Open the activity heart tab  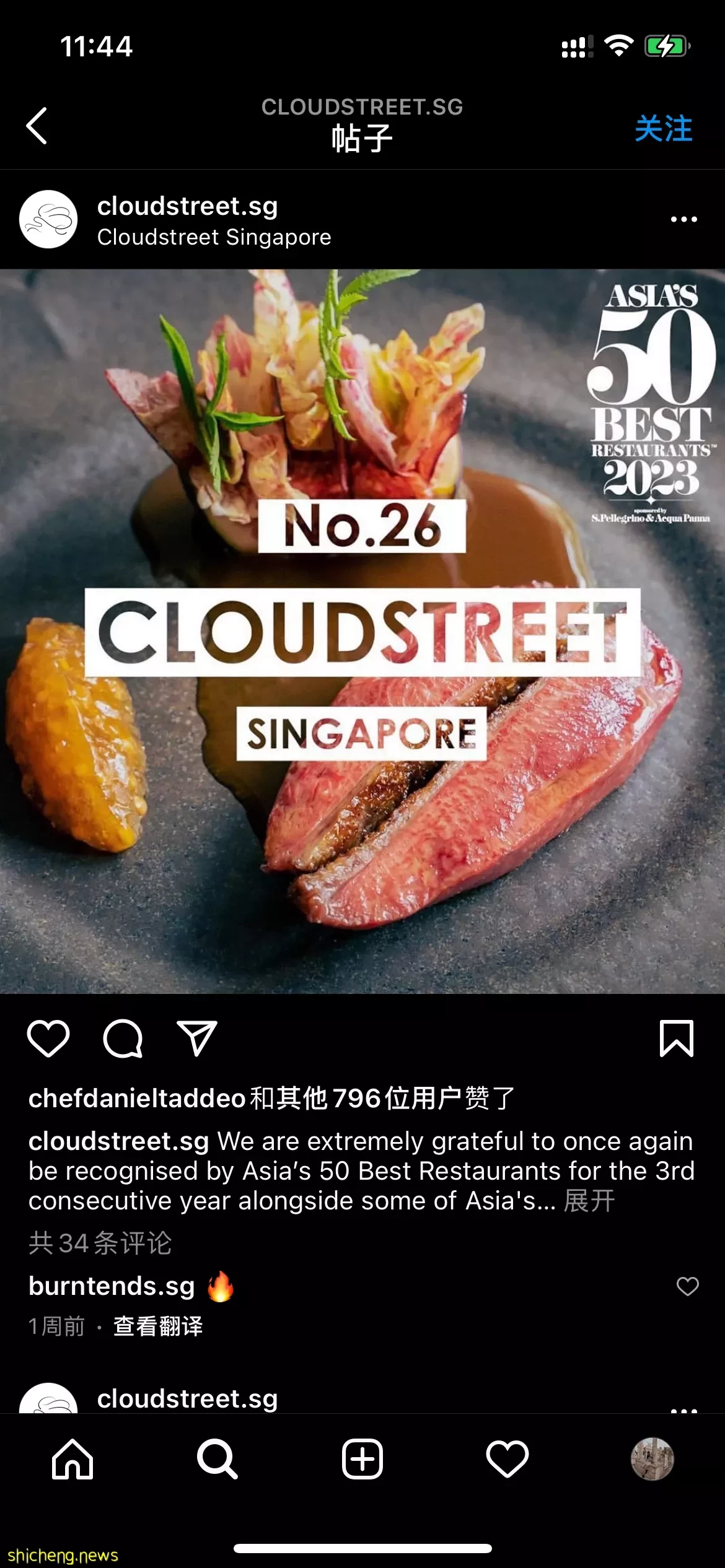pyautogui.click(x=507, y=1459)
